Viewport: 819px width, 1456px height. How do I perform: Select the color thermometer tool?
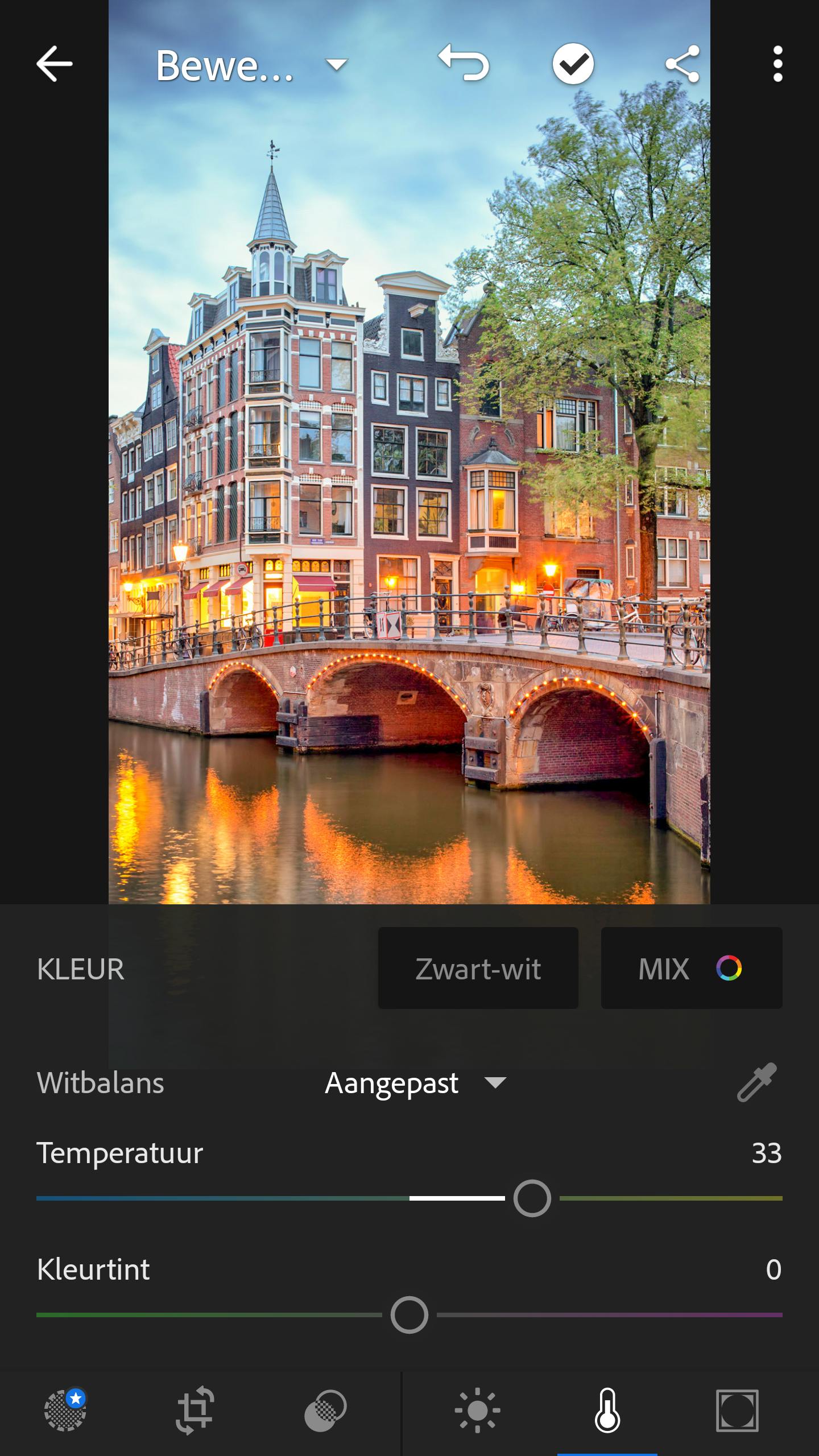pos(607,1410)
